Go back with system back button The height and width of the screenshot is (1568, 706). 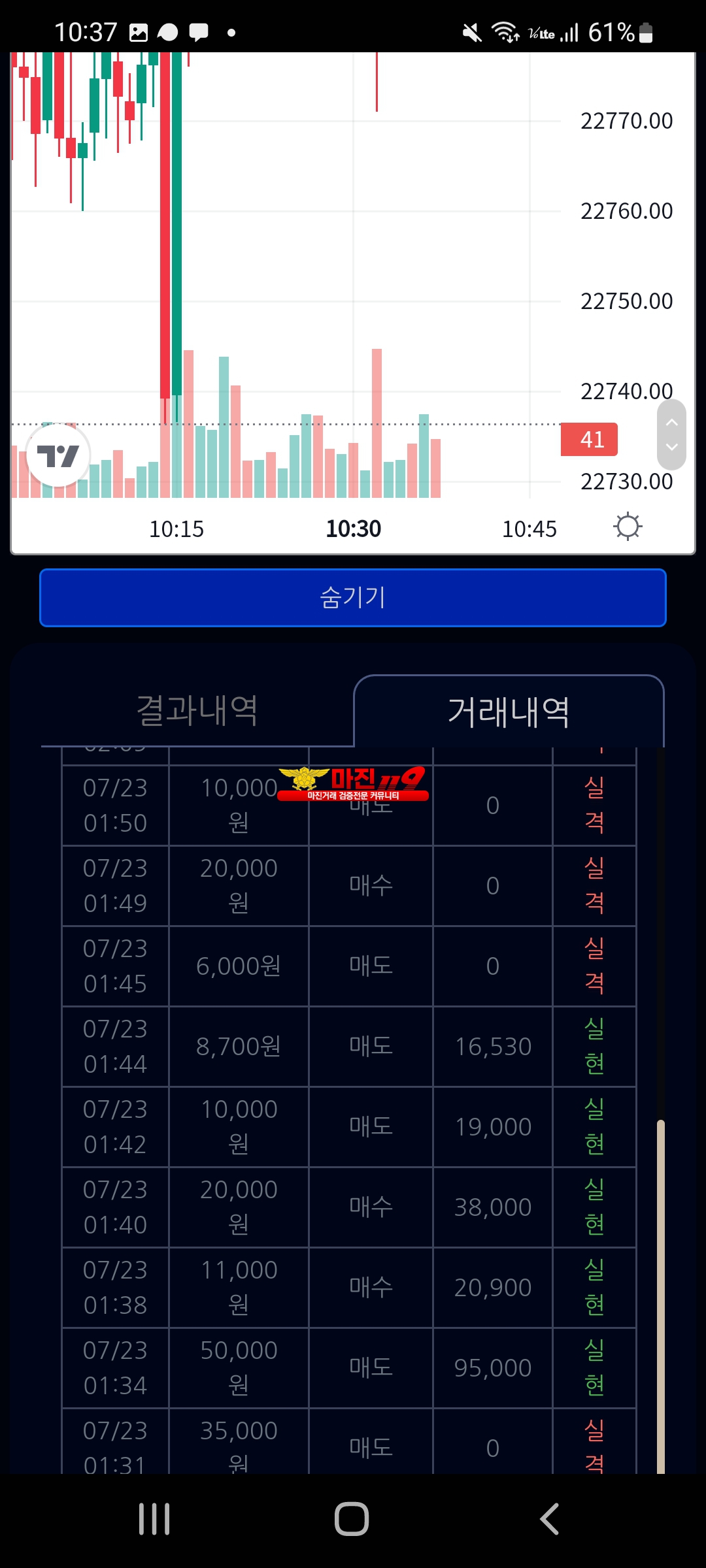click(x=549, y=1518)
